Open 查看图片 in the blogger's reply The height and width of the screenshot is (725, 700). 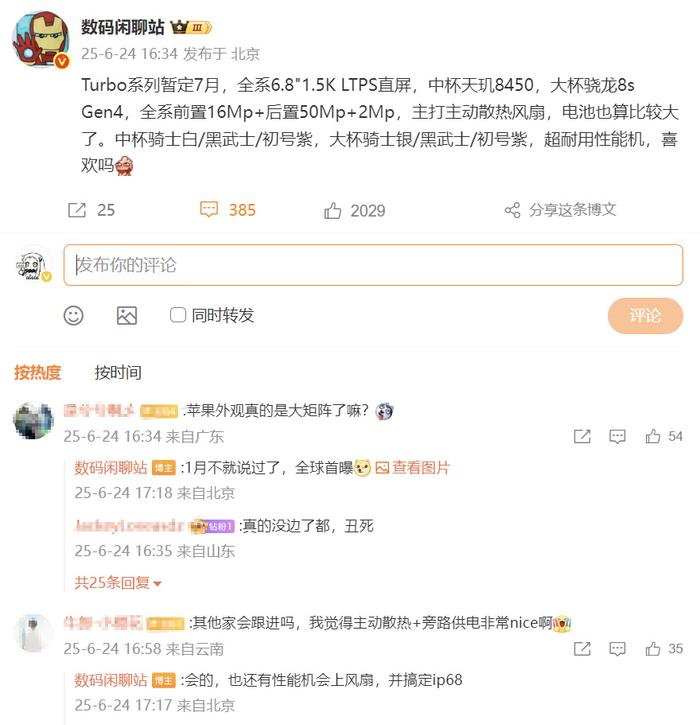coord(412,467)
